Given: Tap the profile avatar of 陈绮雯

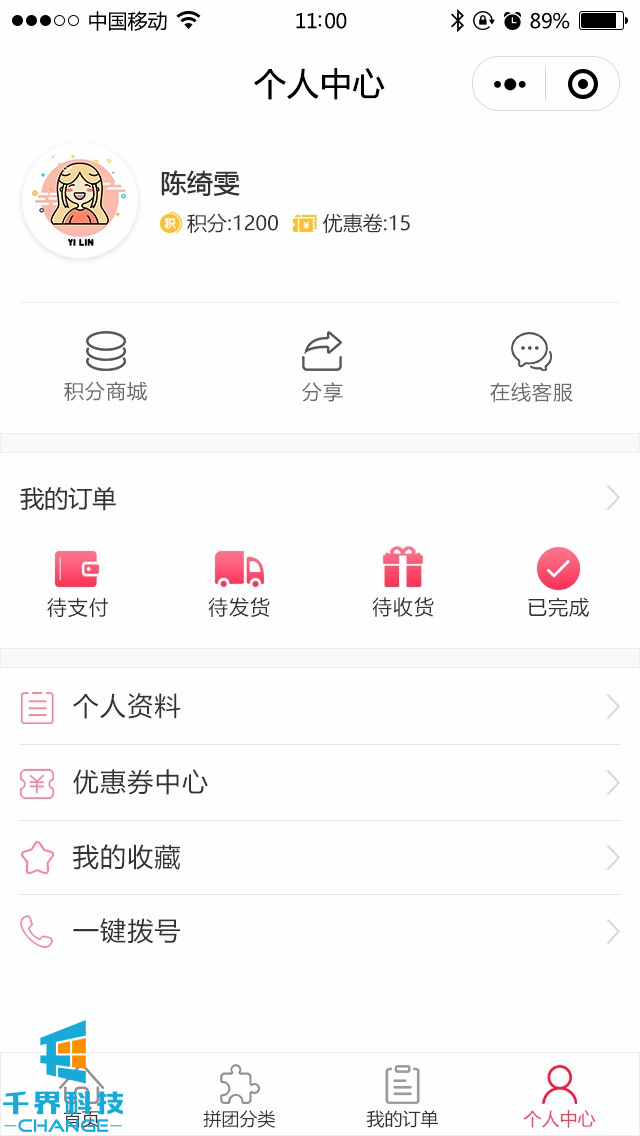Looking at the screenshot, I should pos(80,200).
